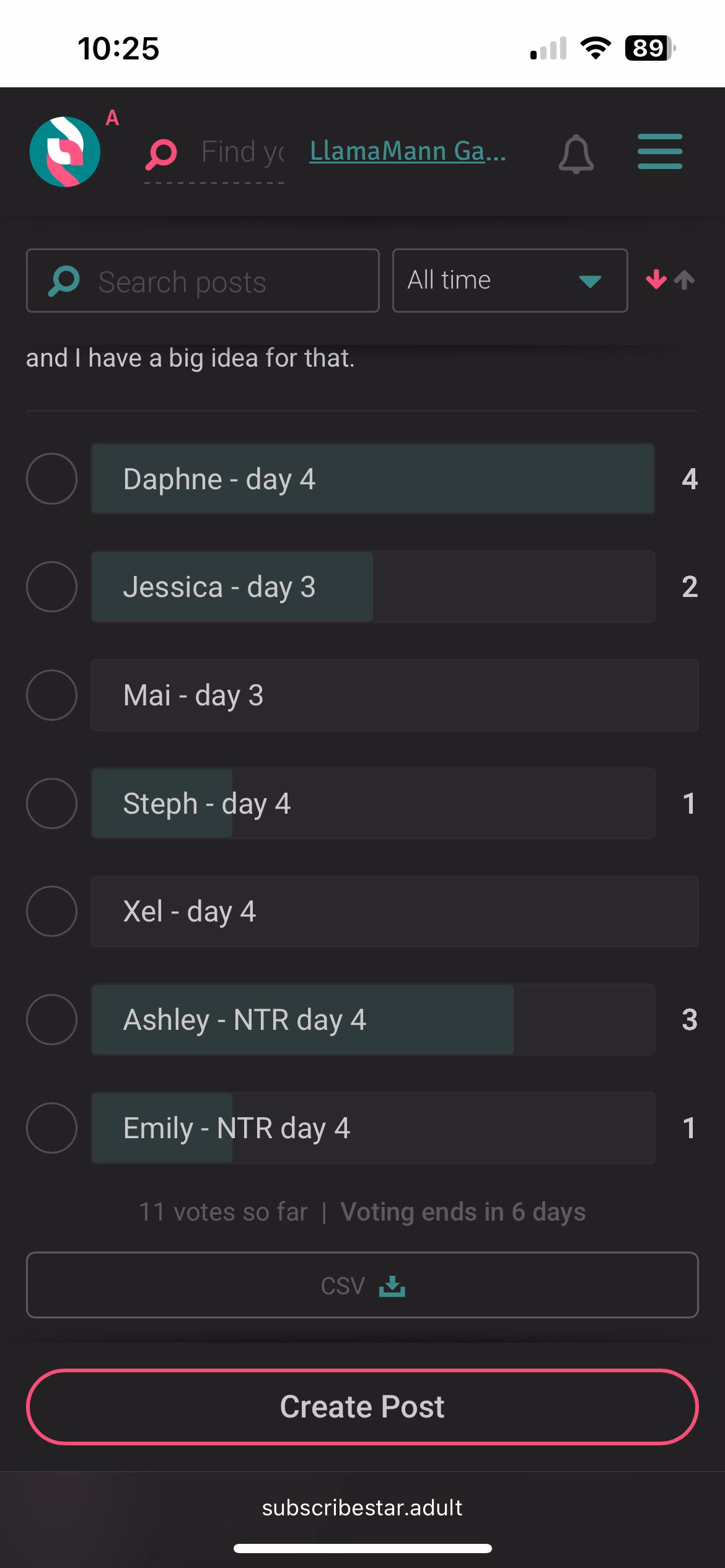Open the notifications bell
The image size is (725, 1568).
point(576,154)
